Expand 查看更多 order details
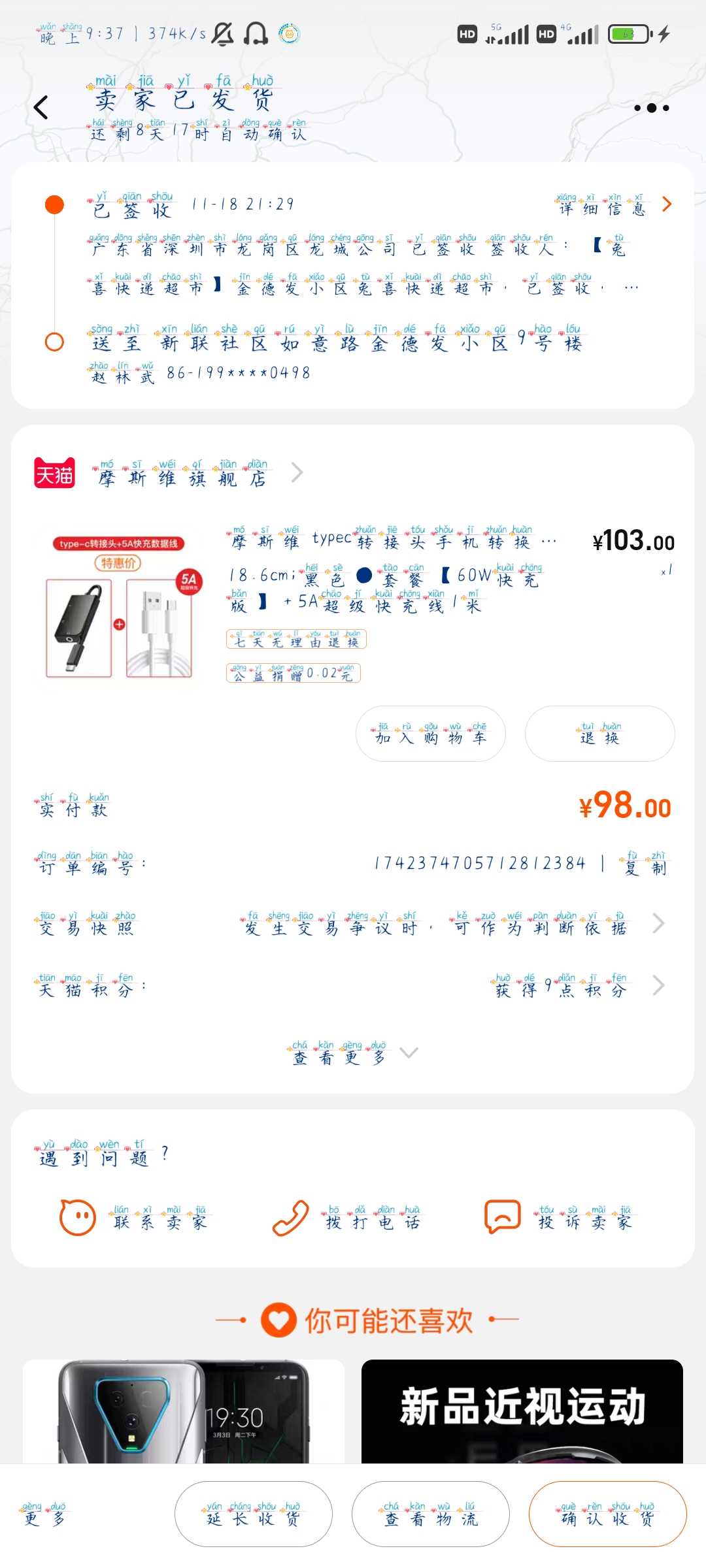The image size is (706, 1568). [x=353, y=1052]
